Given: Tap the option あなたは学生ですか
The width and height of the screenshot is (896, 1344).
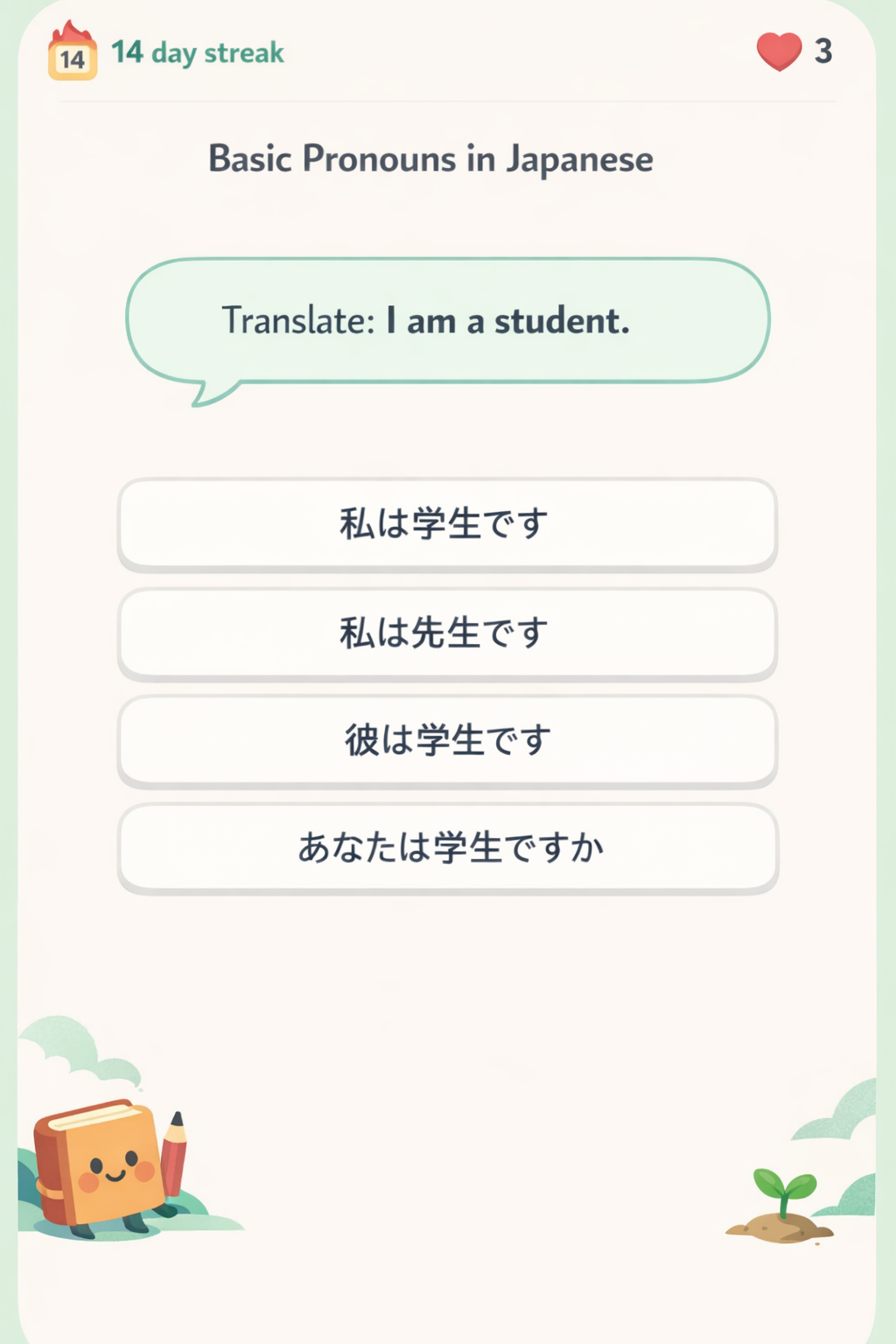Looking at the screenshot, I should pos(447,848).
